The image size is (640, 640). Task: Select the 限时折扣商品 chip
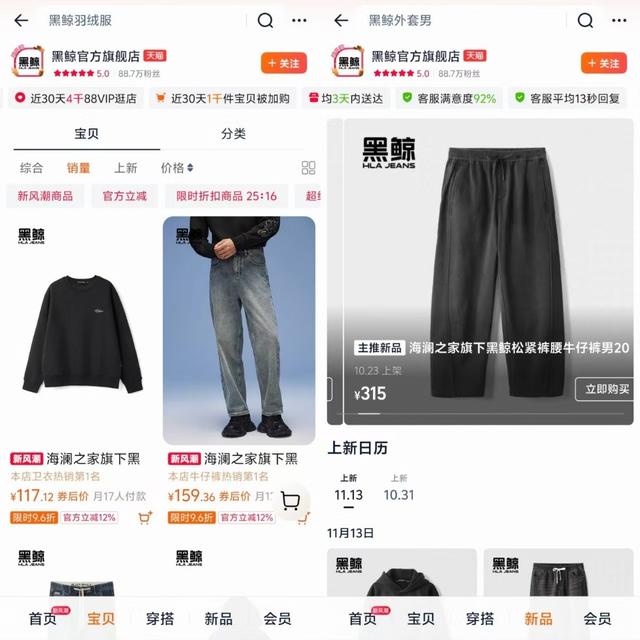[226, 196]
